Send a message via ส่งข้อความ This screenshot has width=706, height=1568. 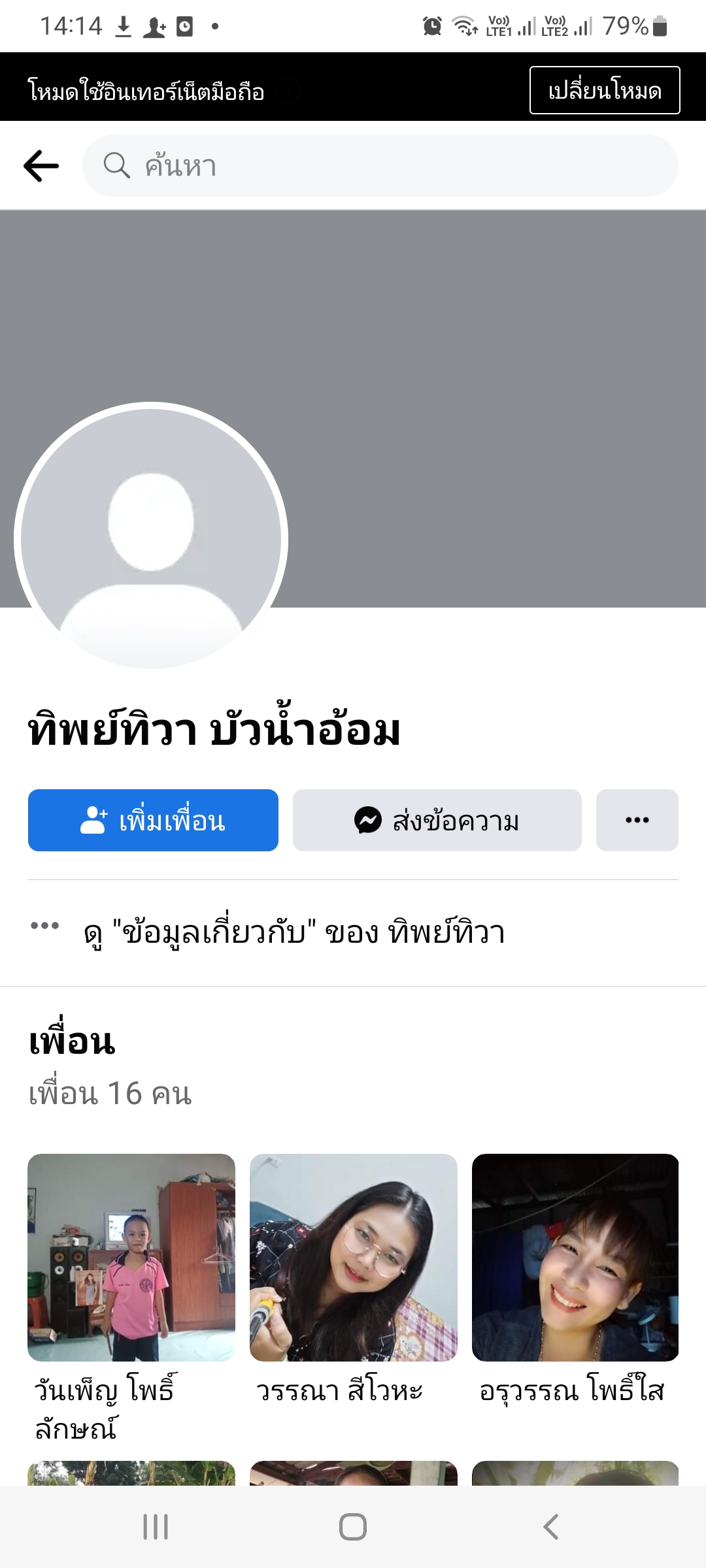[x=437, y=820]
